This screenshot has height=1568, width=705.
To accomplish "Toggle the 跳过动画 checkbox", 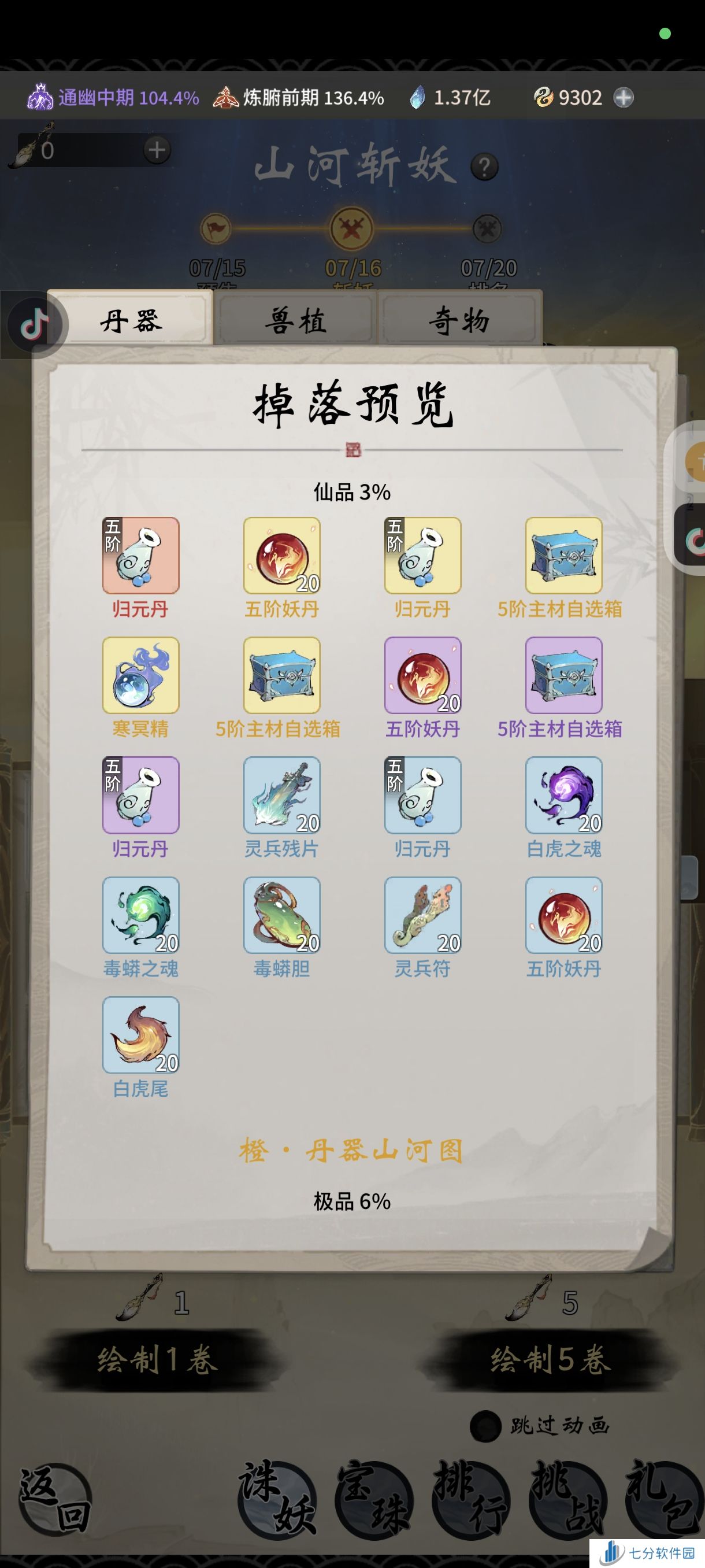I will (x=485, y=1426).
